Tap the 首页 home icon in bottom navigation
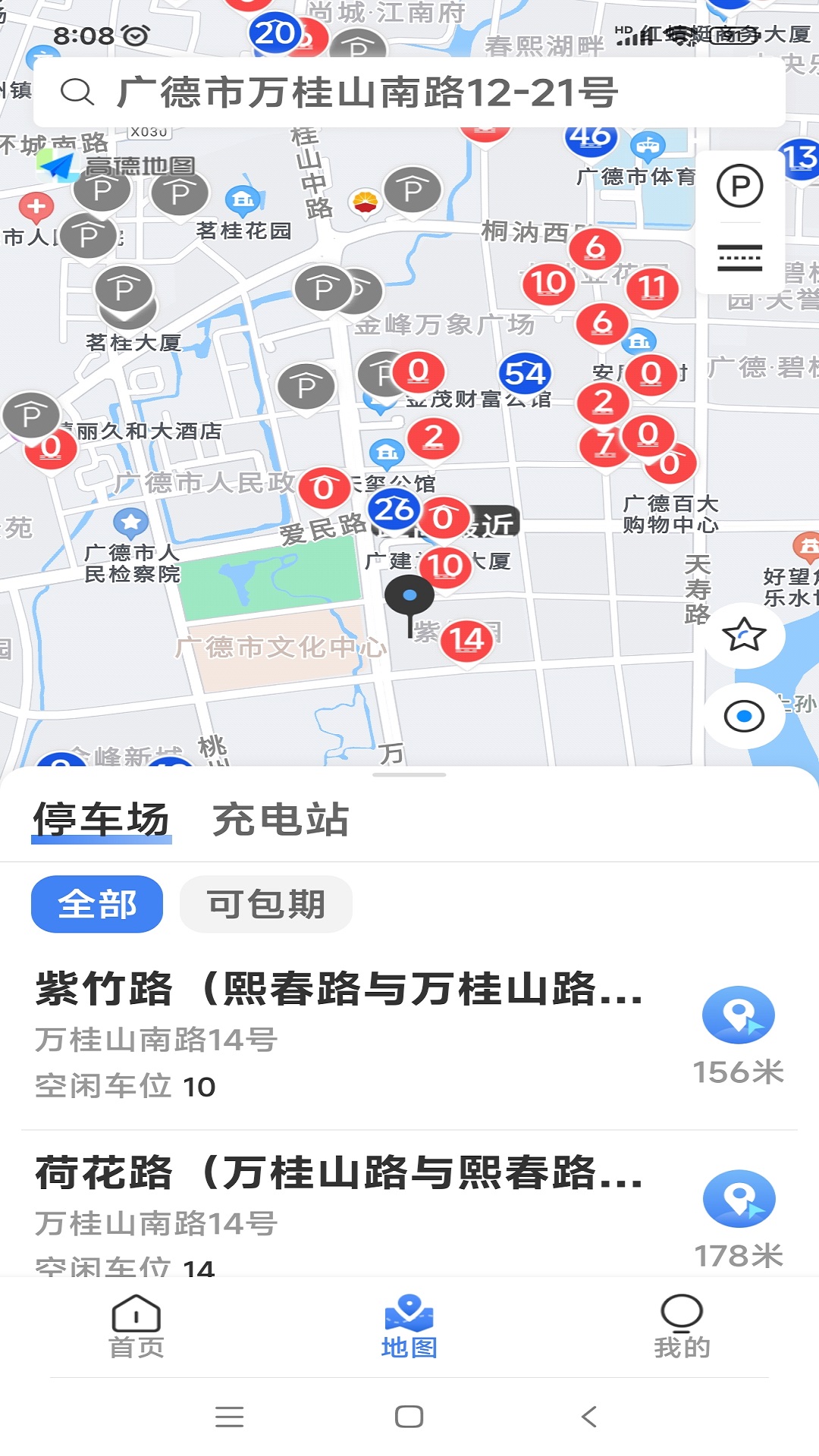This screenshot has height=1456, width=819. point(135,1325)
